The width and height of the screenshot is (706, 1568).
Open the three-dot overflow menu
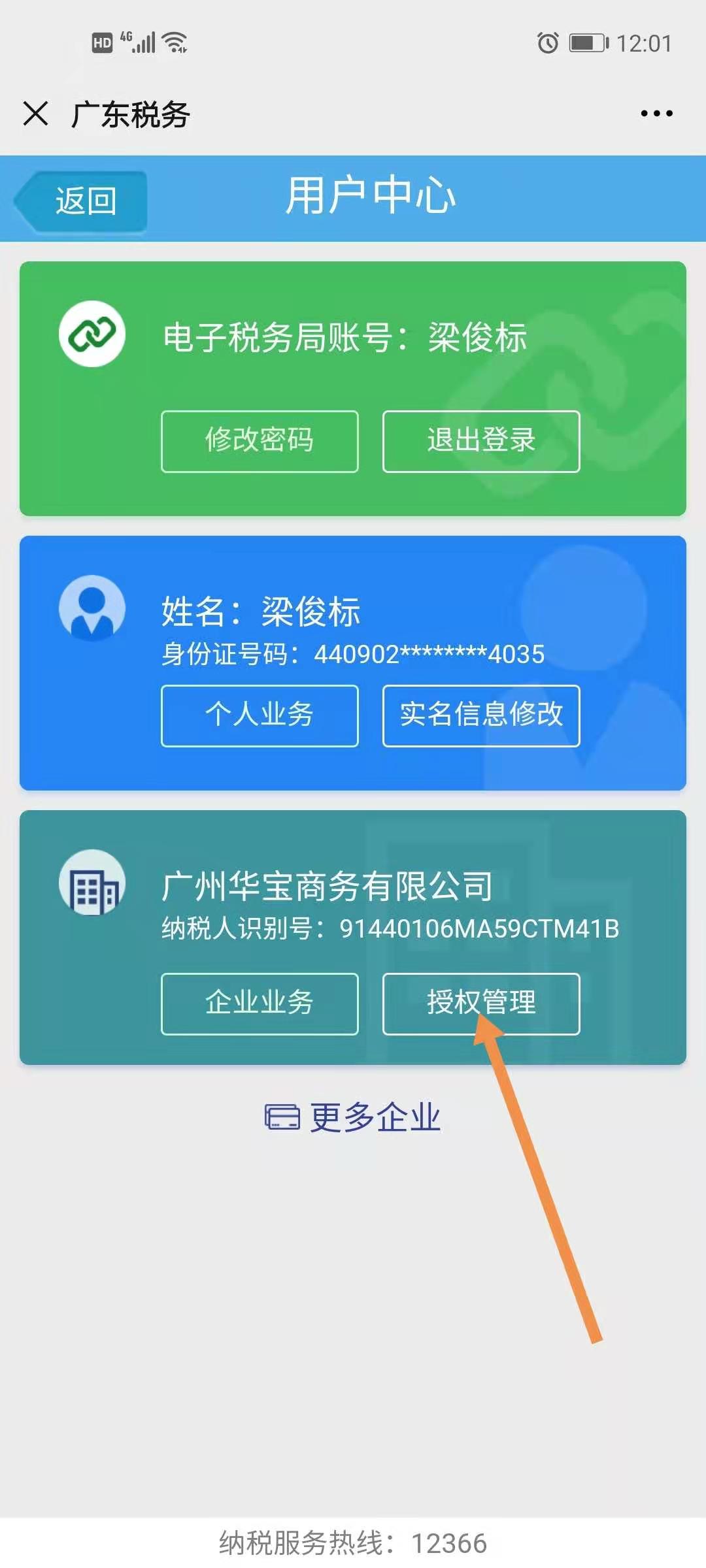(x=656, y=114)
